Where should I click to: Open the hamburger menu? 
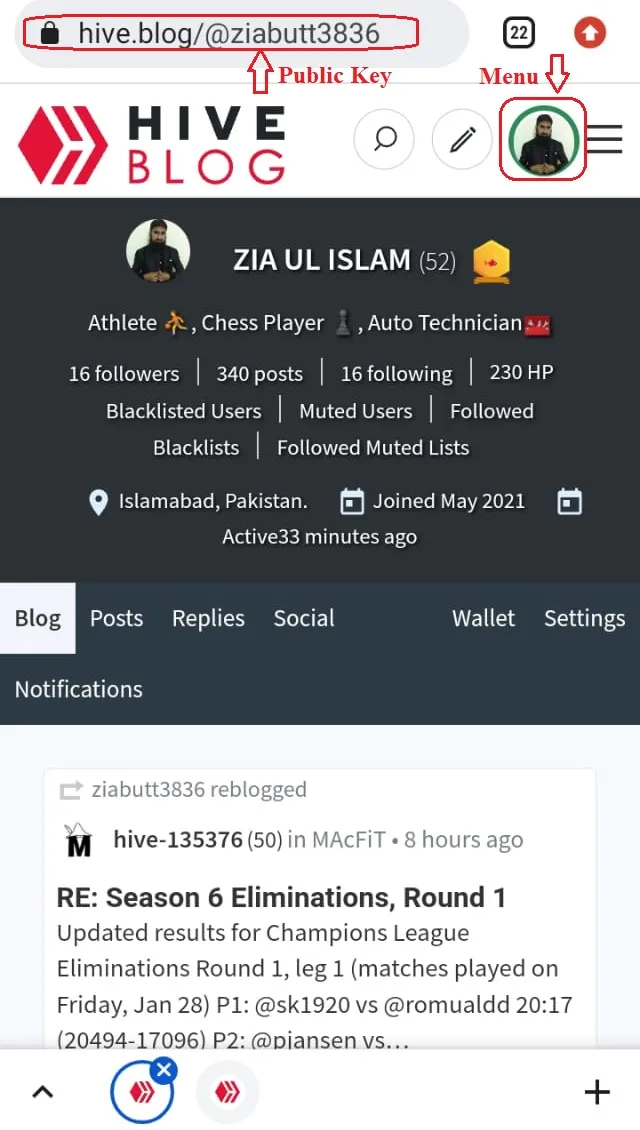pos(605,139)
